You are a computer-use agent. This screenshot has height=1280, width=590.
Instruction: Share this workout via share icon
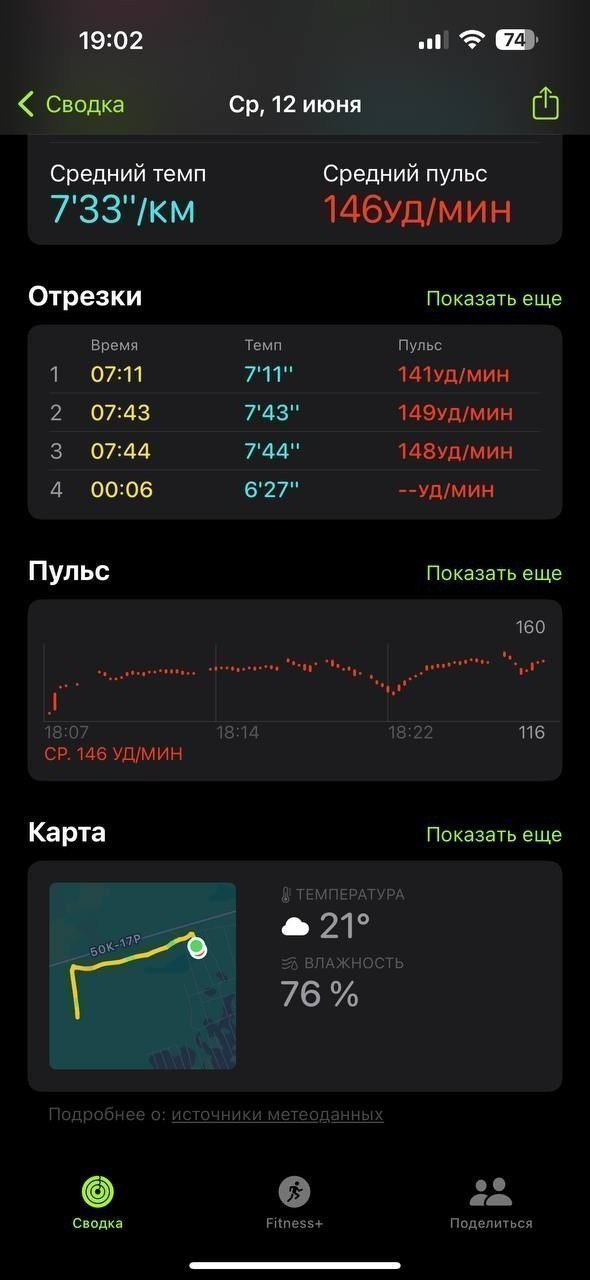point(544,104)
